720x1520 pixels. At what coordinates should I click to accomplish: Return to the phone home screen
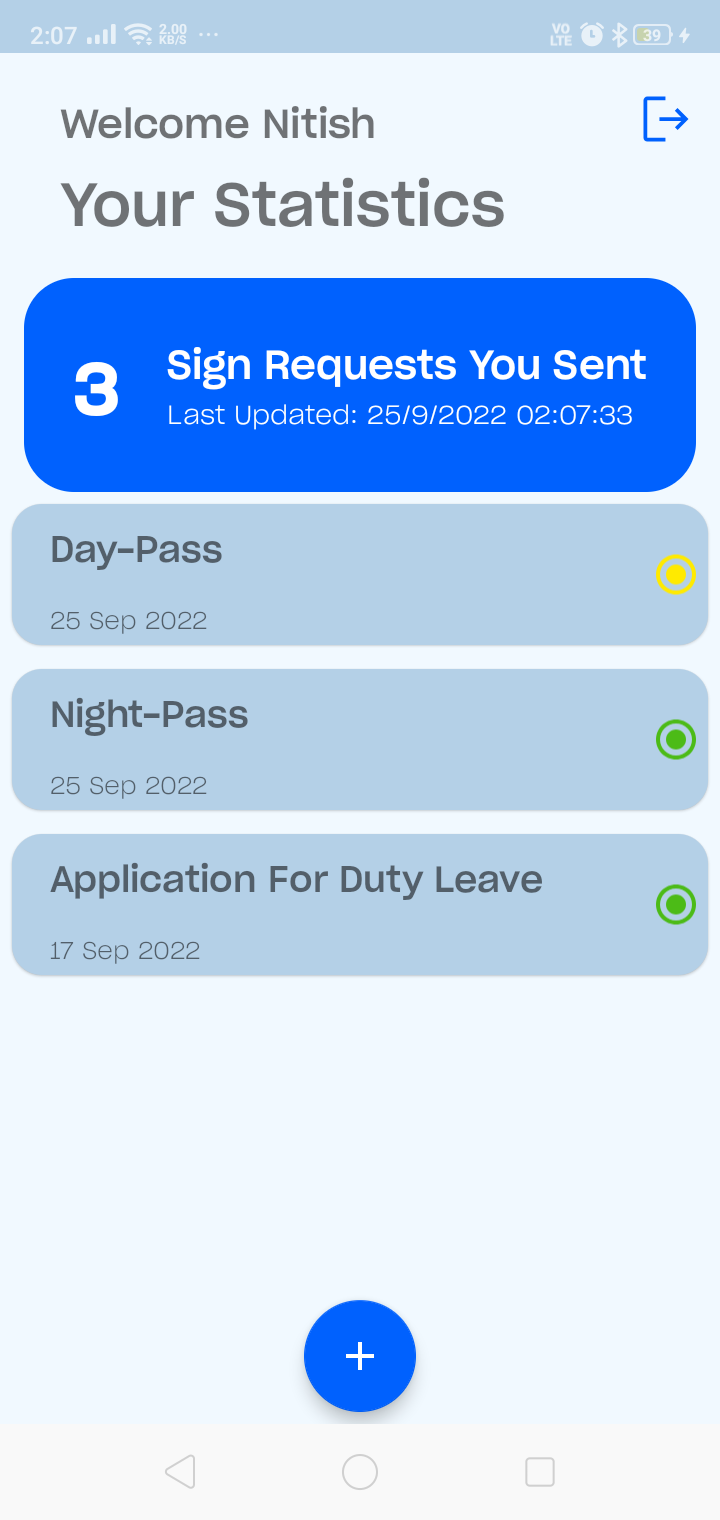360,1472
